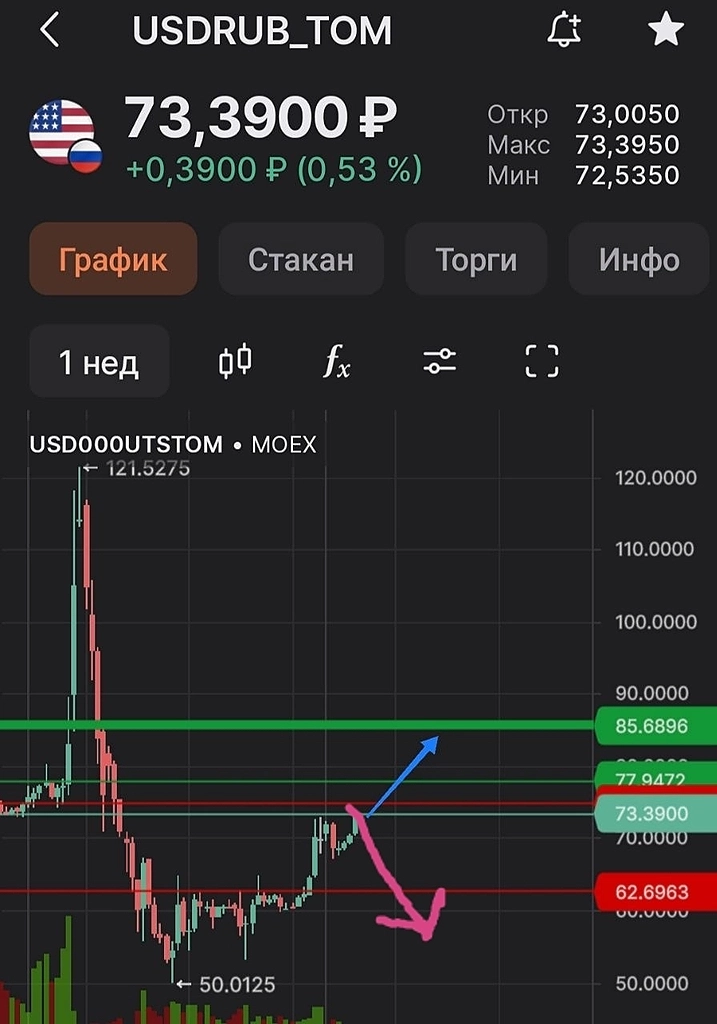Screen dimensions: 717x1024
Task: Expand the chart to fullscreen
Action: coord(542,362)
